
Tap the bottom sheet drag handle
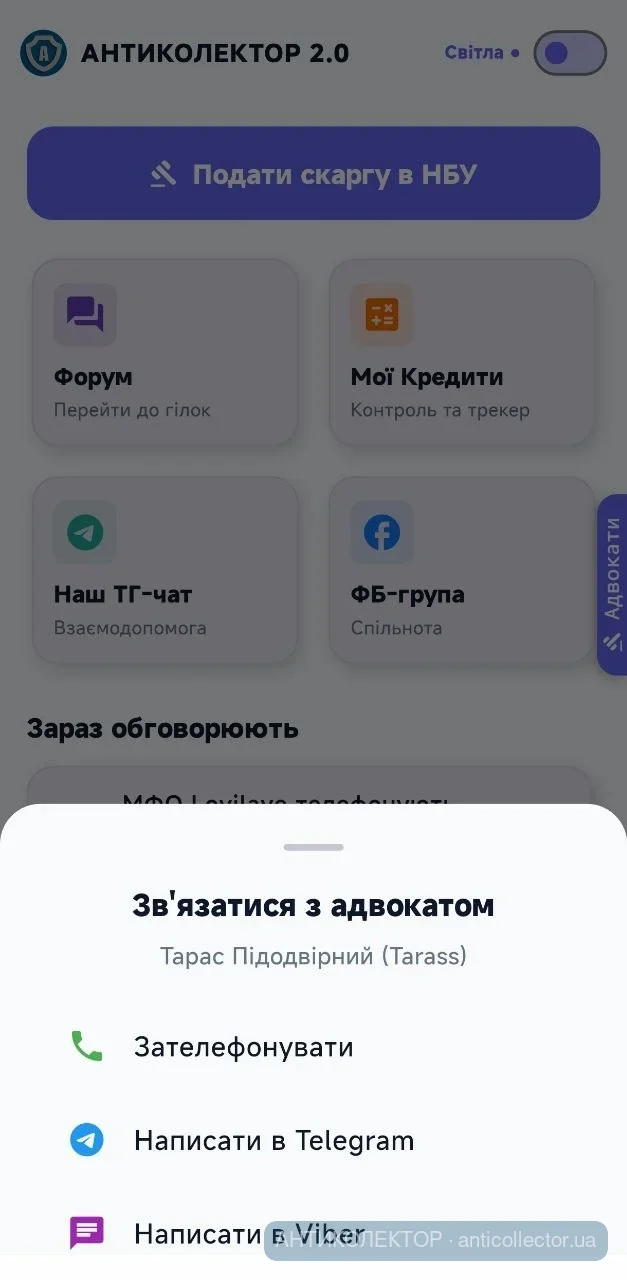pyautogui.click(x=313, y=847)
